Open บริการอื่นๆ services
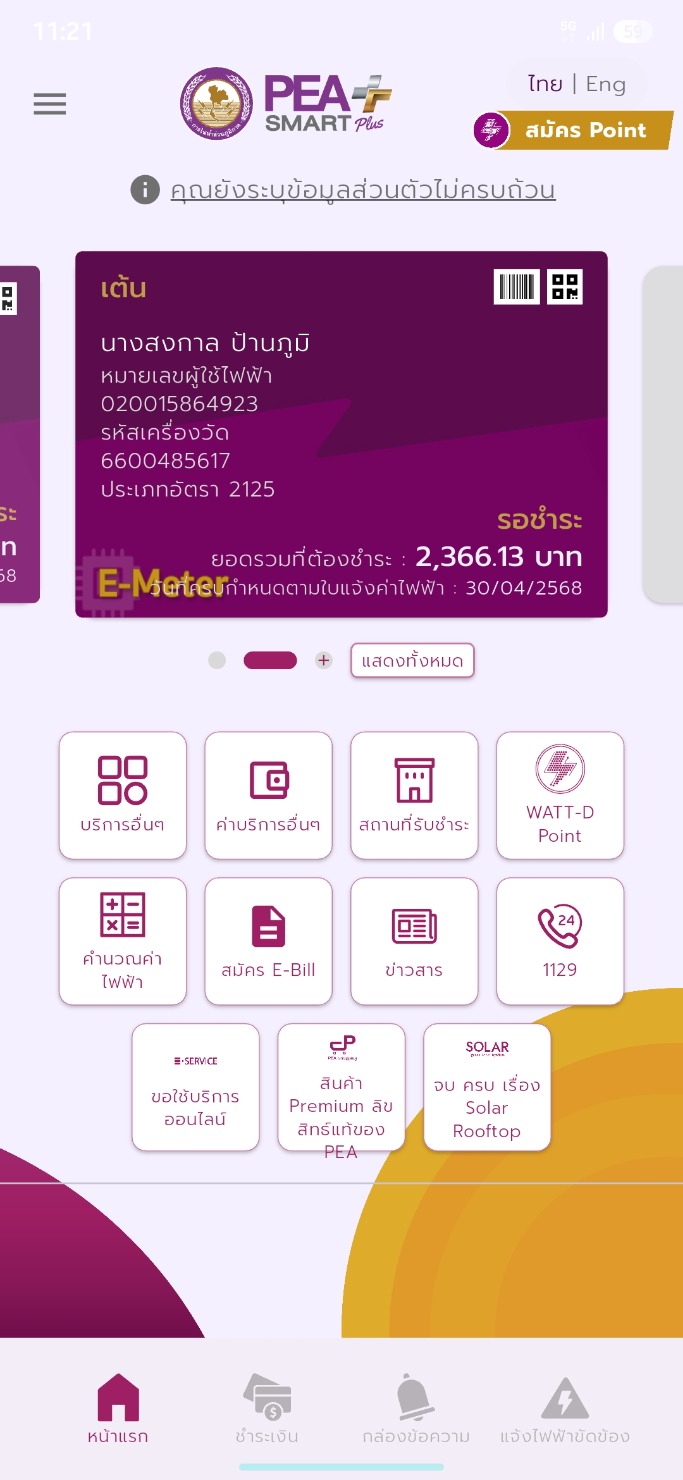683x1480 pixels. pyautogui.click(x=123, y=795)
